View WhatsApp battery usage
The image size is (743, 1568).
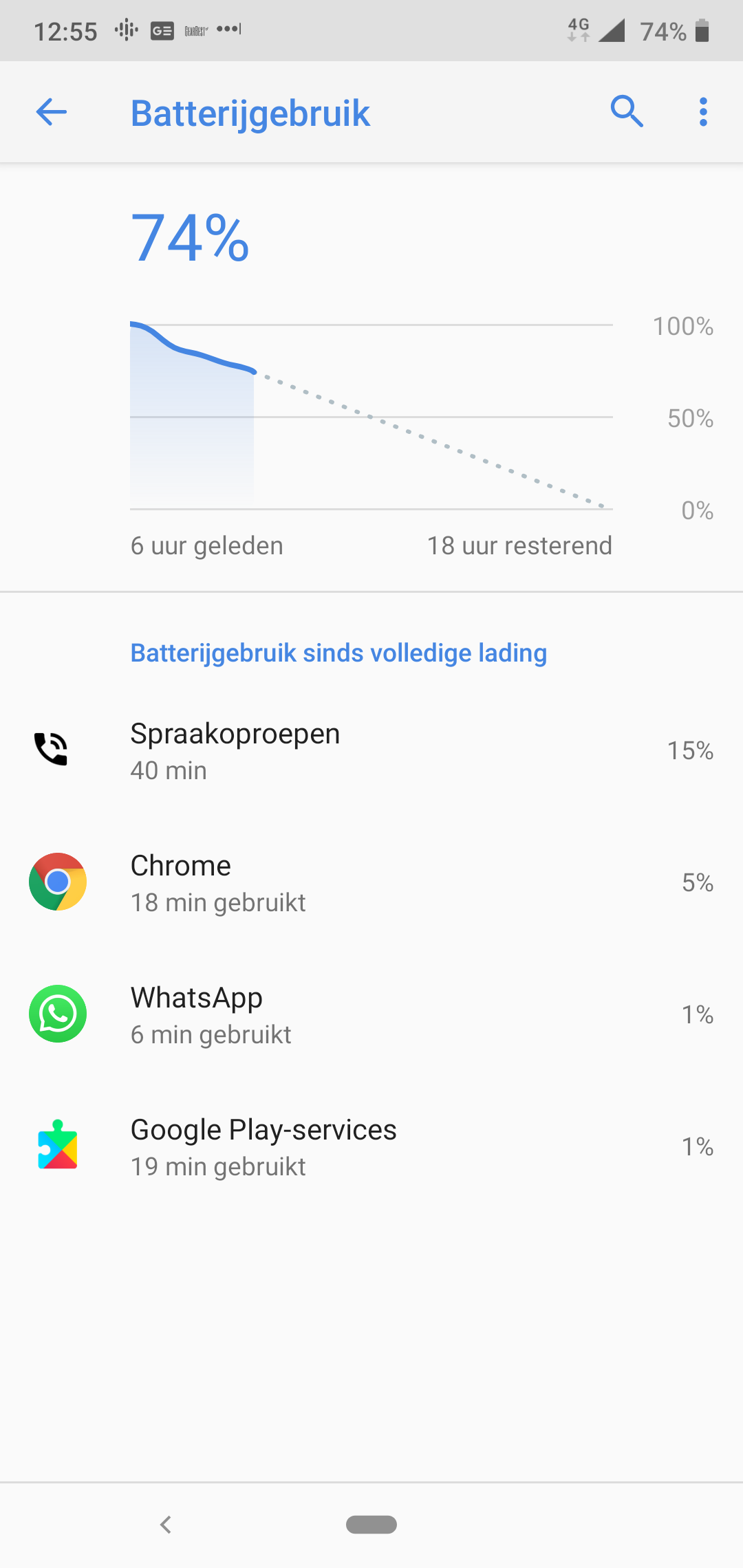tap(371, 1014)
